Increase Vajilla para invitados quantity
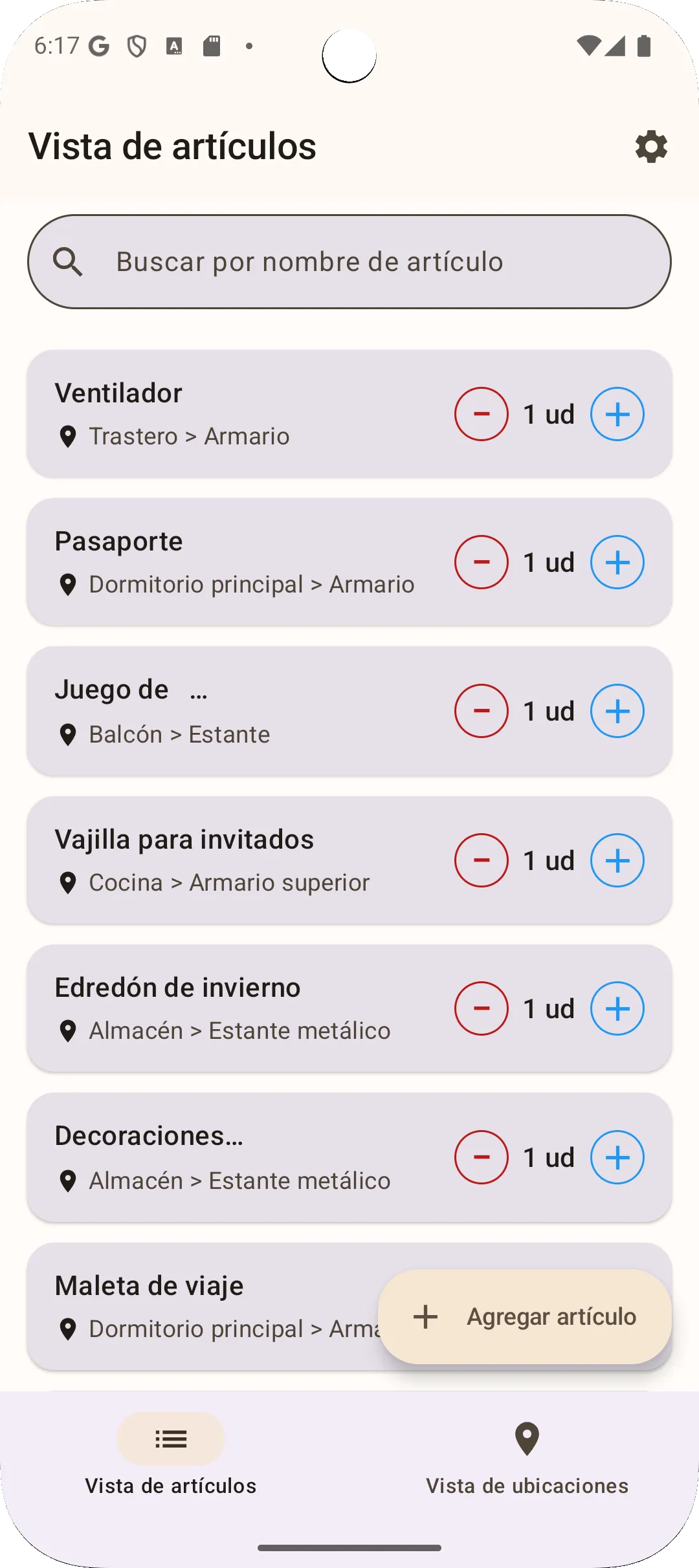The width and height of the screenshot is (699, 1568). tap(617, 860)
